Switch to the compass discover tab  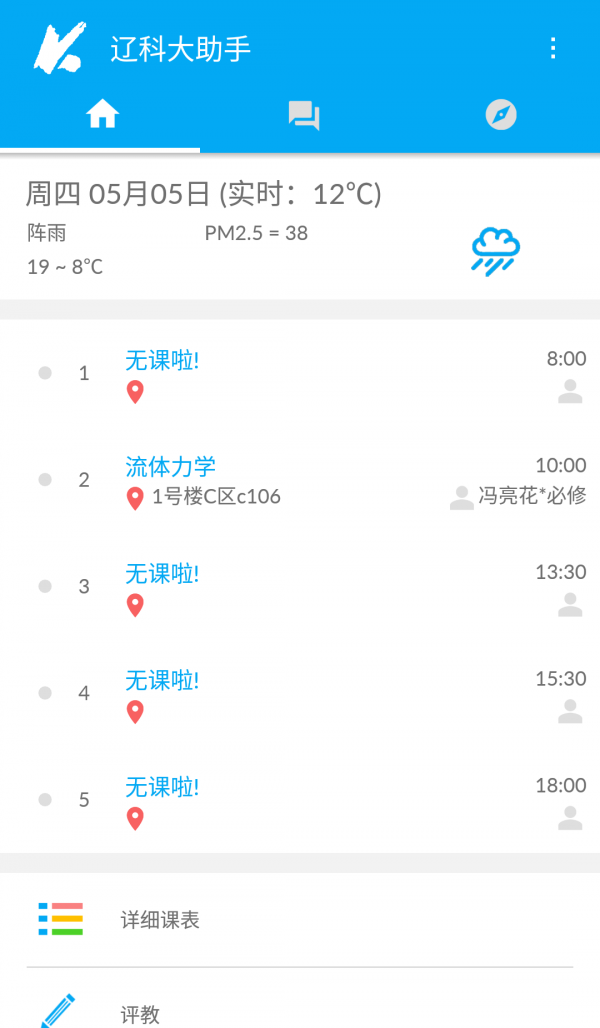[x=501, y=116]
